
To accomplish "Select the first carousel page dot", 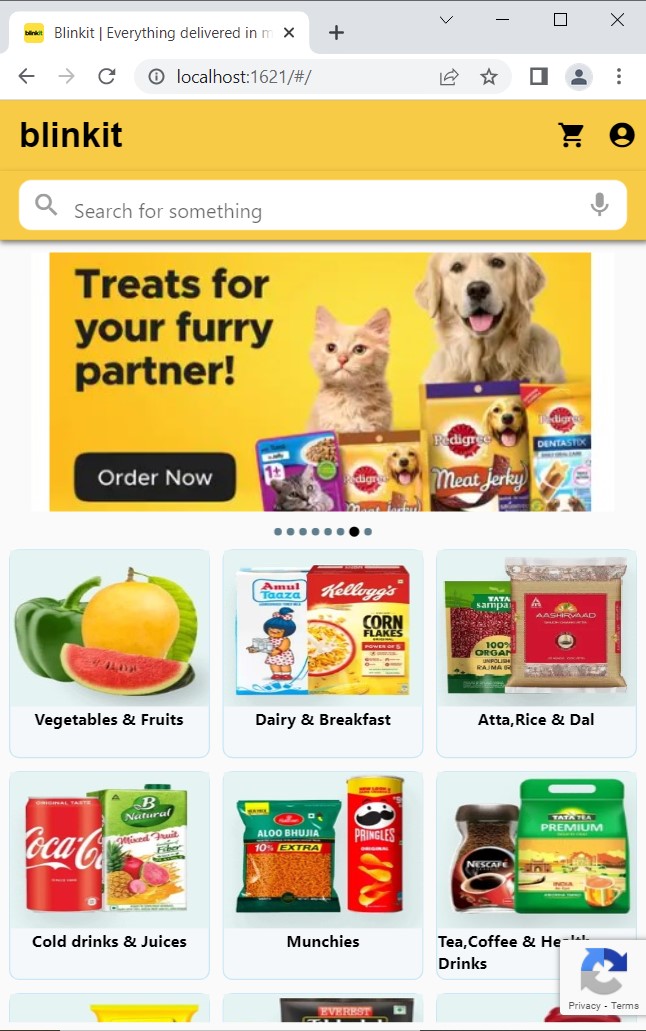I will (x=278, y=532).
